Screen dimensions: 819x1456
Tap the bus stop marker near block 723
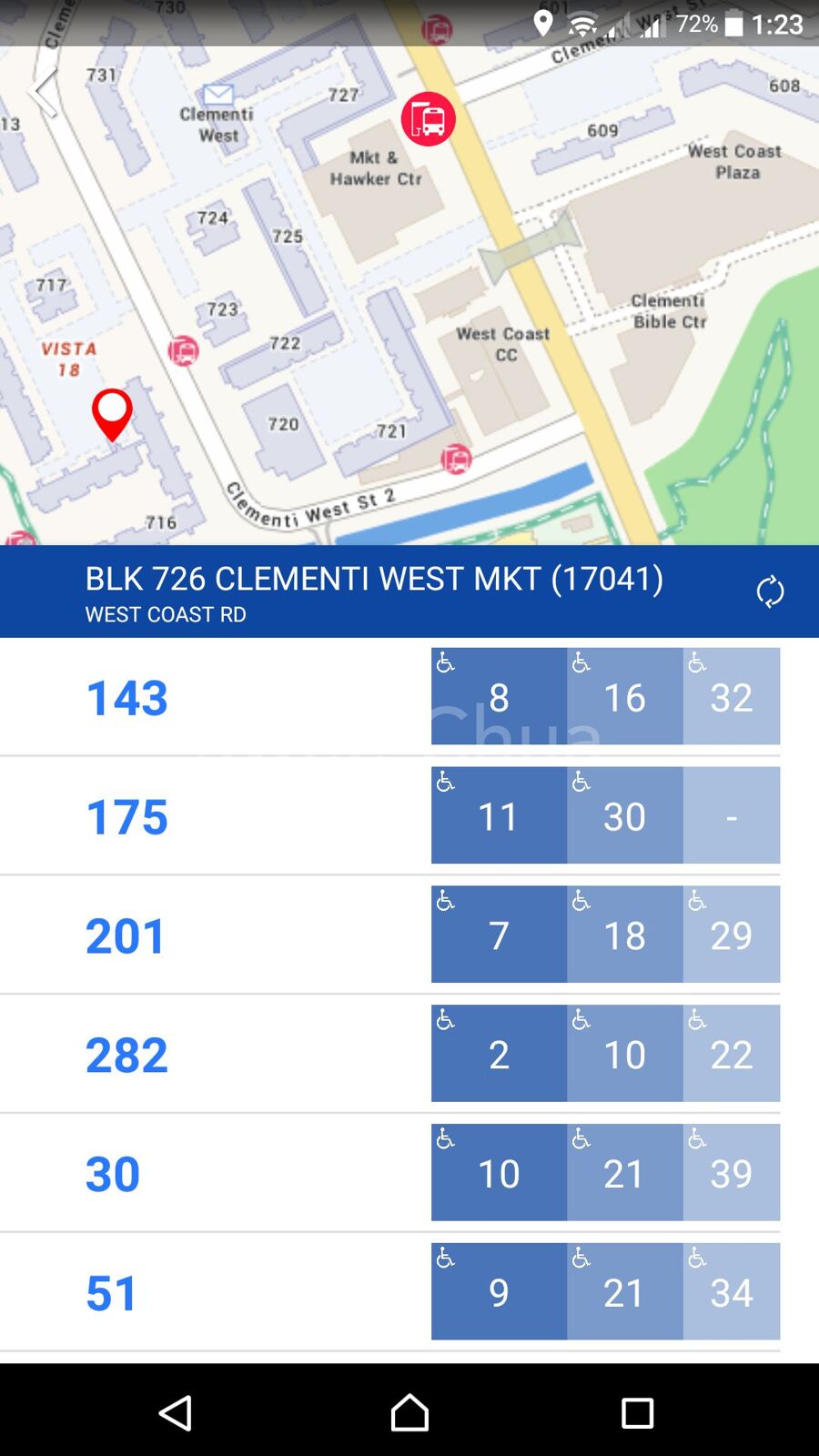(x=183, y=350)
